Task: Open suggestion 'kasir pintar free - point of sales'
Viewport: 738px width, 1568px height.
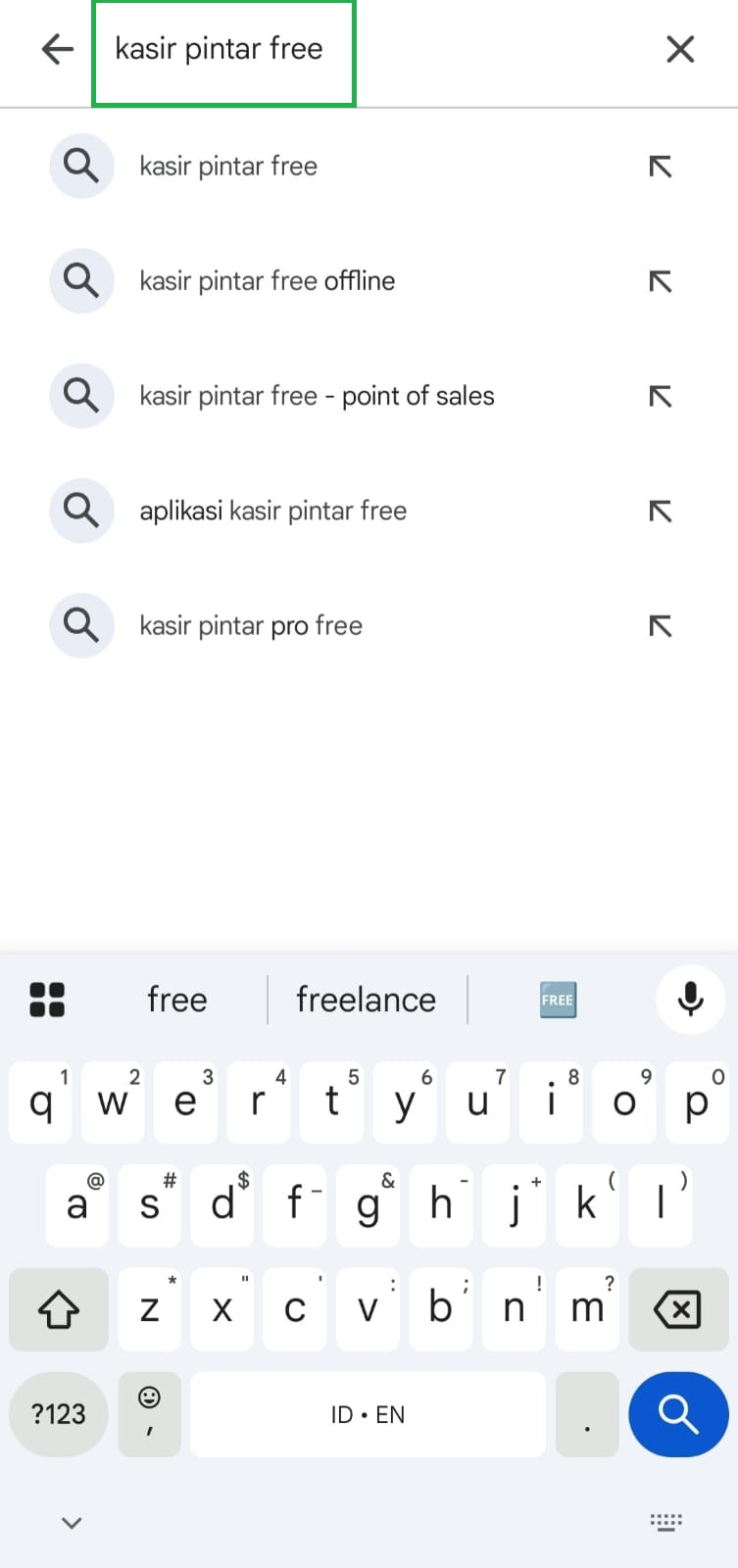Action: click(x=317, y=396)
